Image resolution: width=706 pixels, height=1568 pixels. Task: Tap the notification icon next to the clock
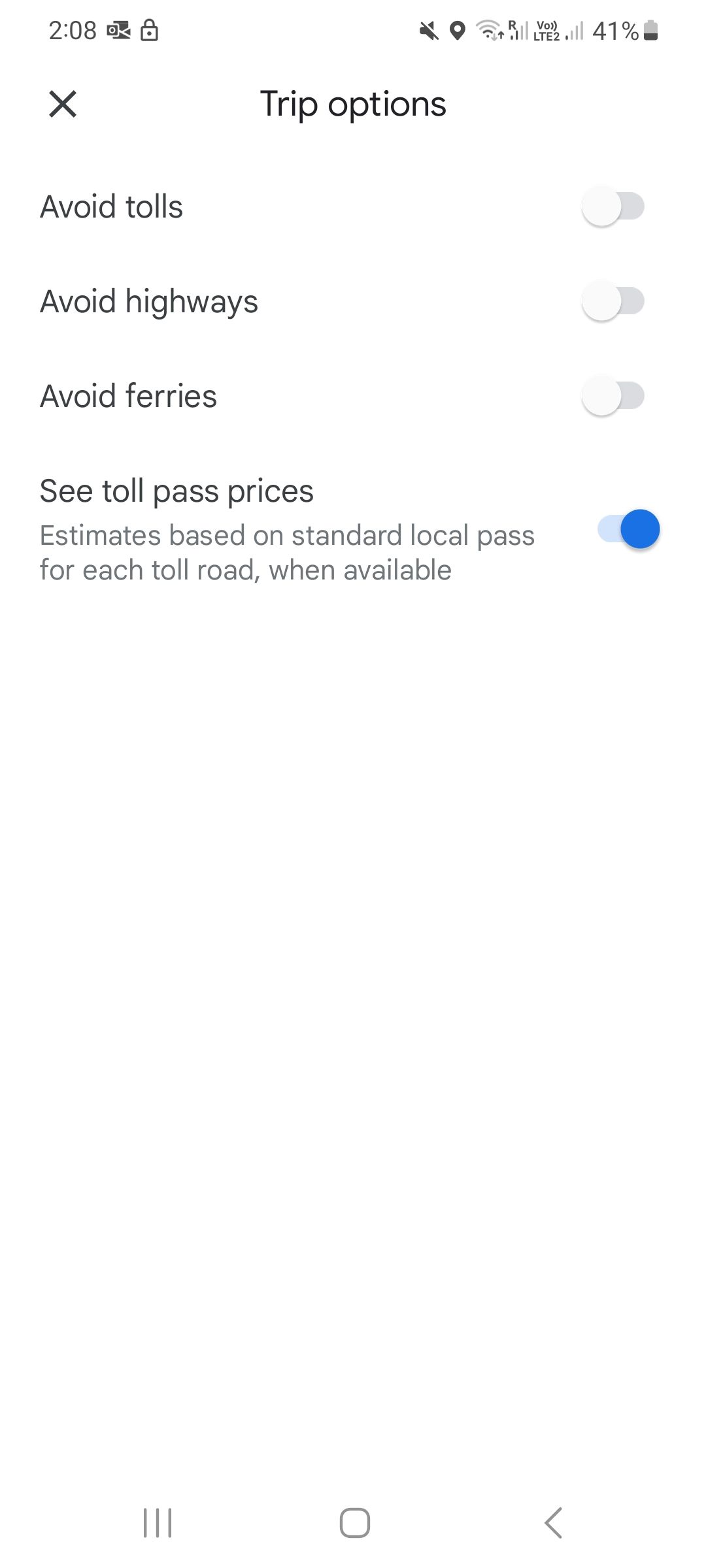(118, 30)
